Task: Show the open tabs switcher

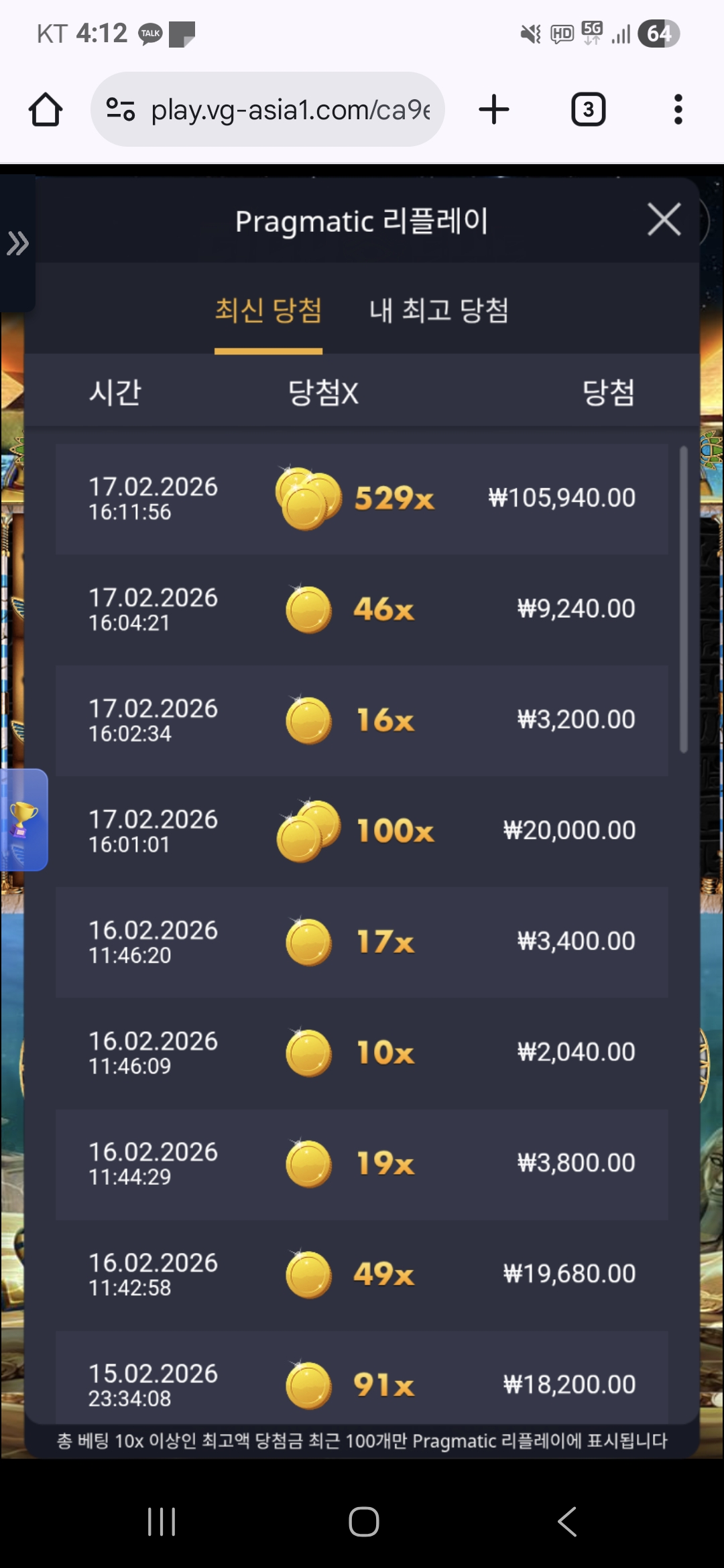Action: (588, 110)
